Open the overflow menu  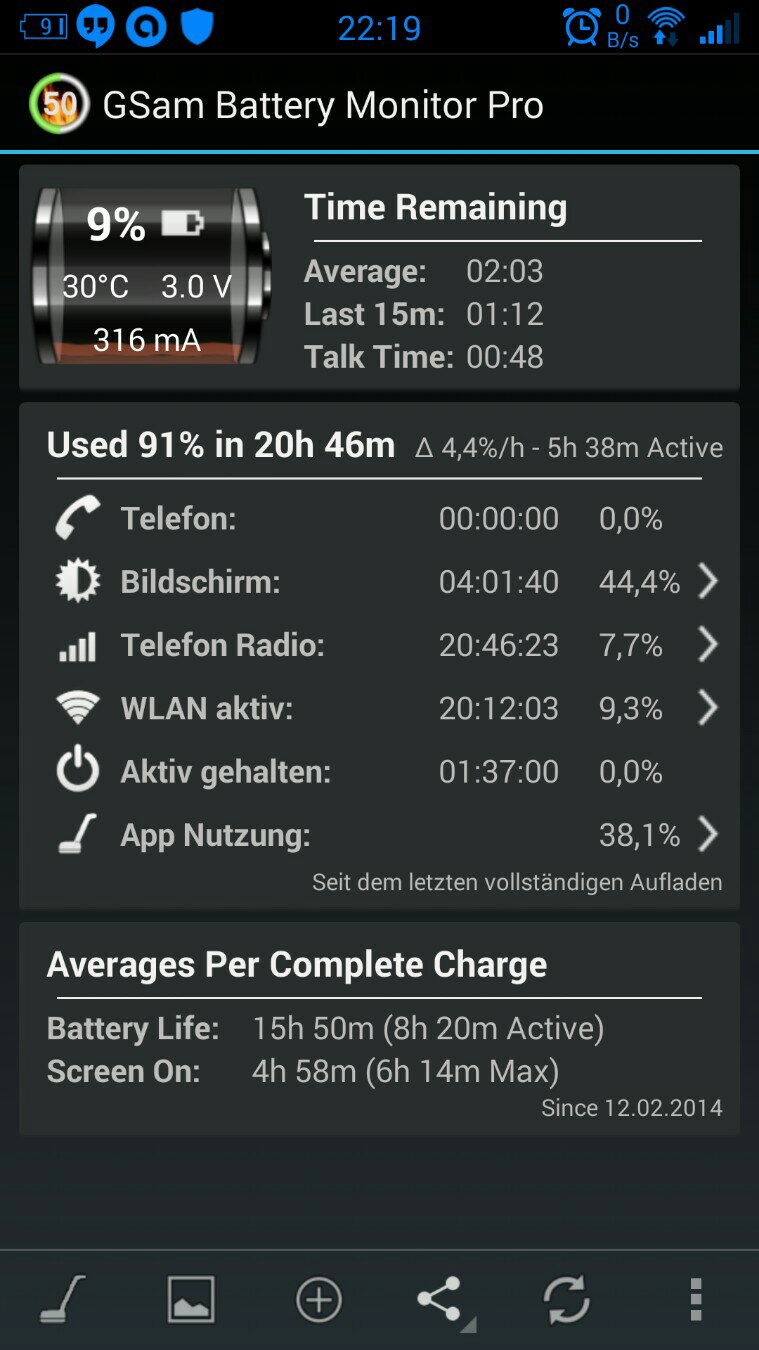696,1300
